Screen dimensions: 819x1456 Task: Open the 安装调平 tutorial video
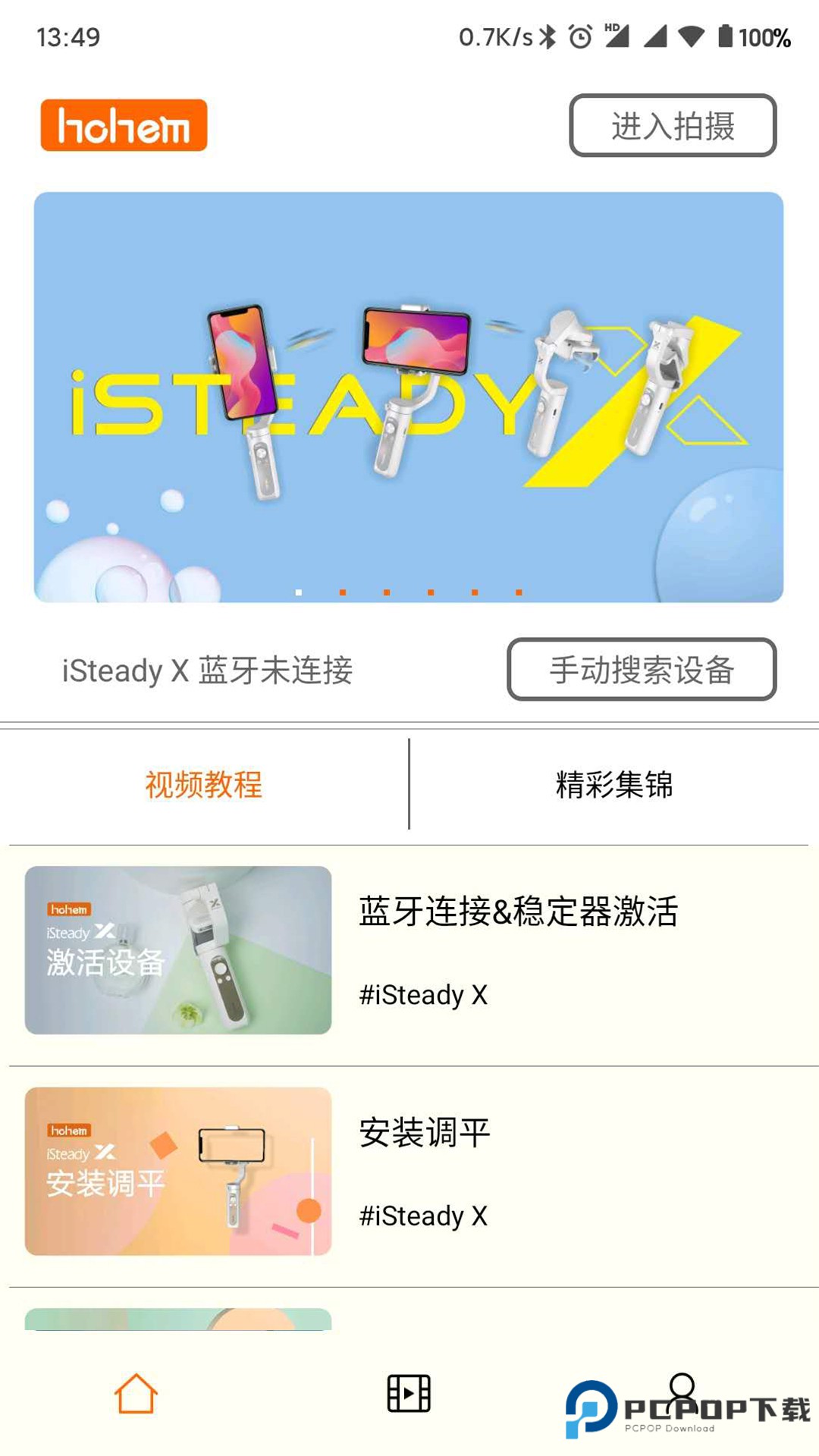(425, 1136)
